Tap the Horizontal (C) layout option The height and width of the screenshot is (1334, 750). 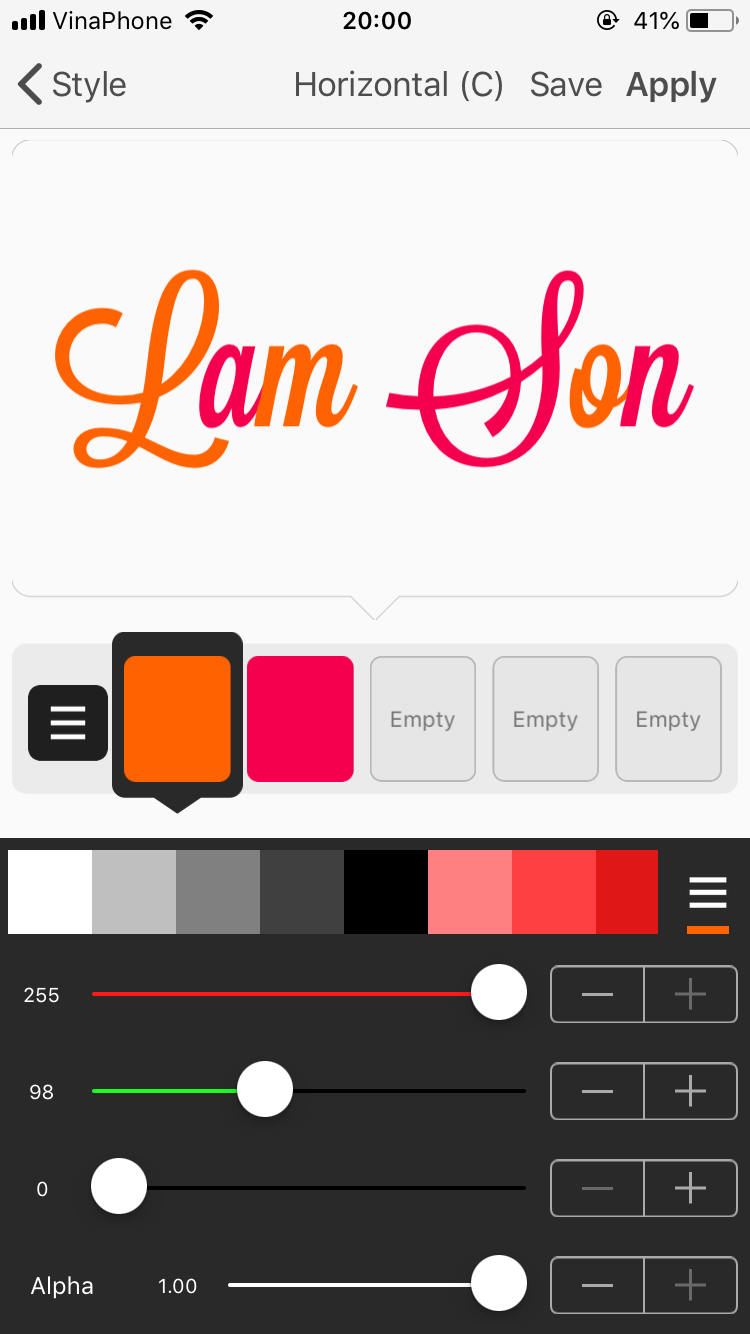[398, 85]
